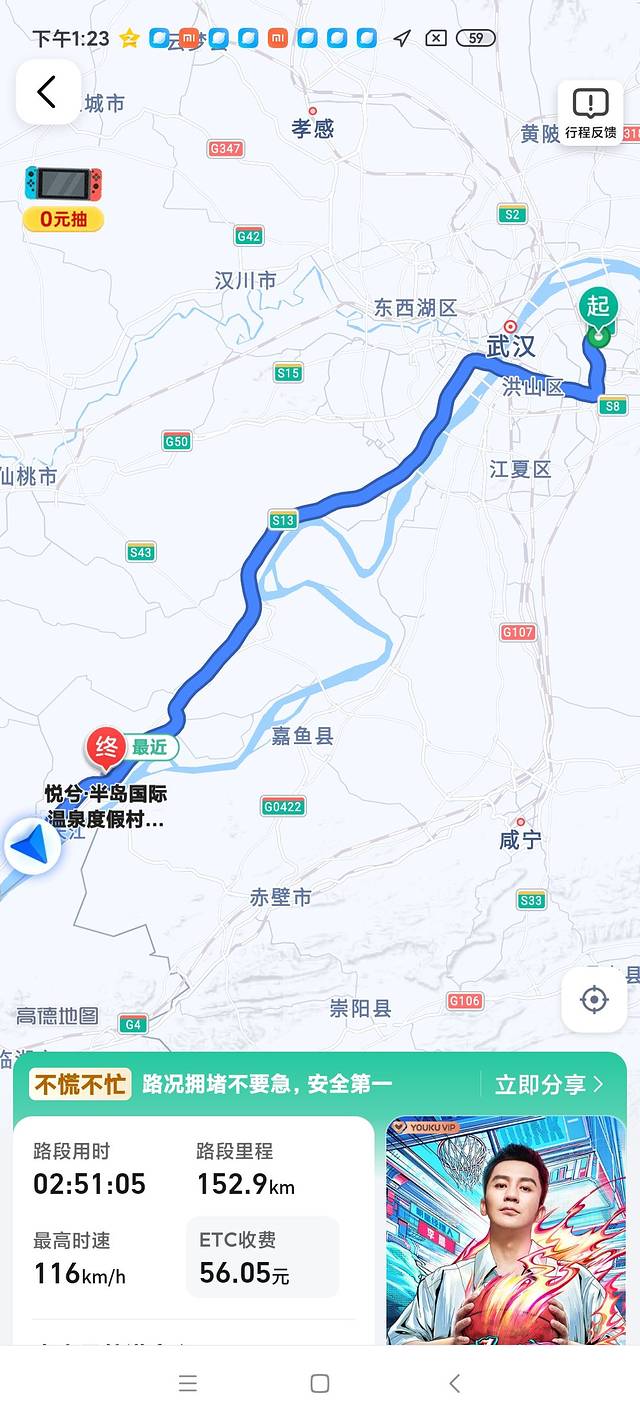
Task: Recenter map with the location target button
Action: pyautogui.click(x=594, y=999)
